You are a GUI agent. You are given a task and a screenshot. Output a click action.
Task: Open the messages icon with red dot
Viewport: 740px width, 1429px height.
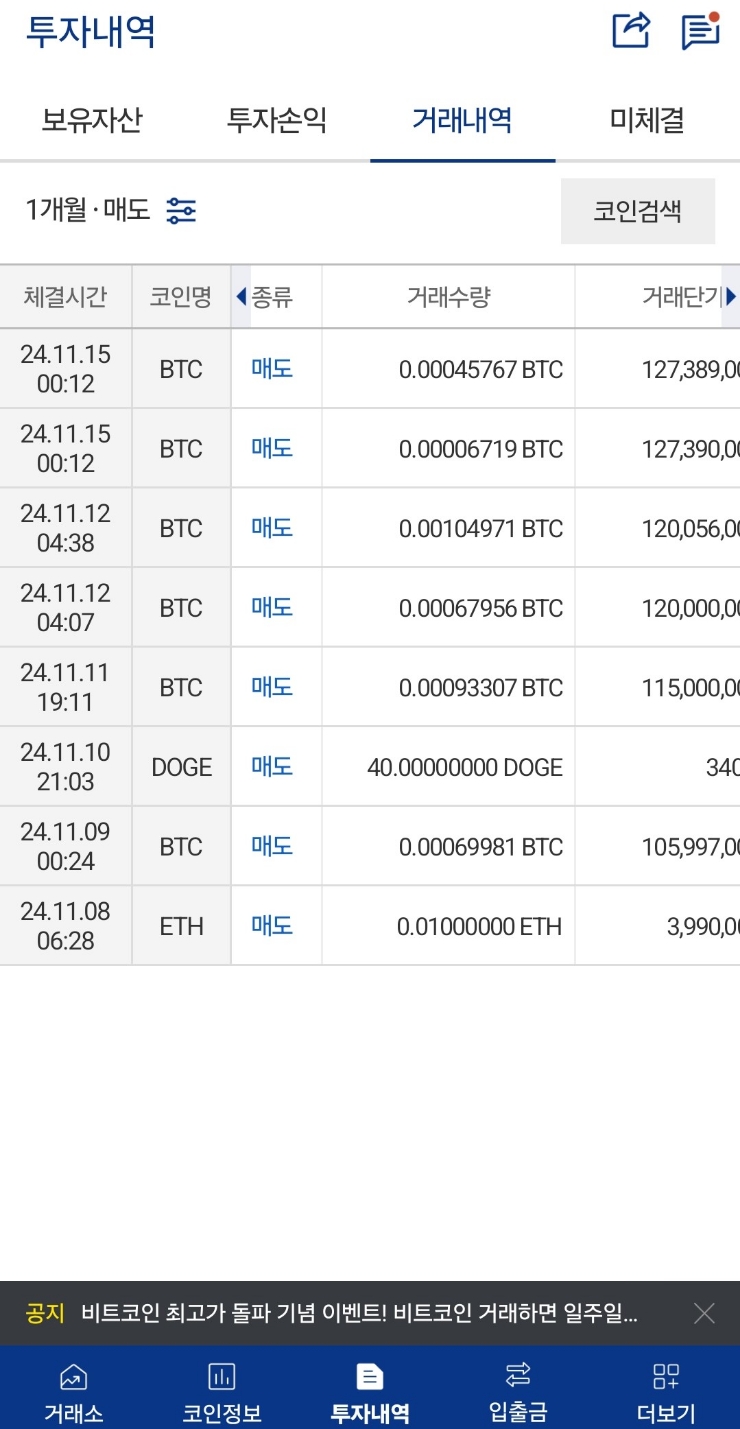point(700,30)
